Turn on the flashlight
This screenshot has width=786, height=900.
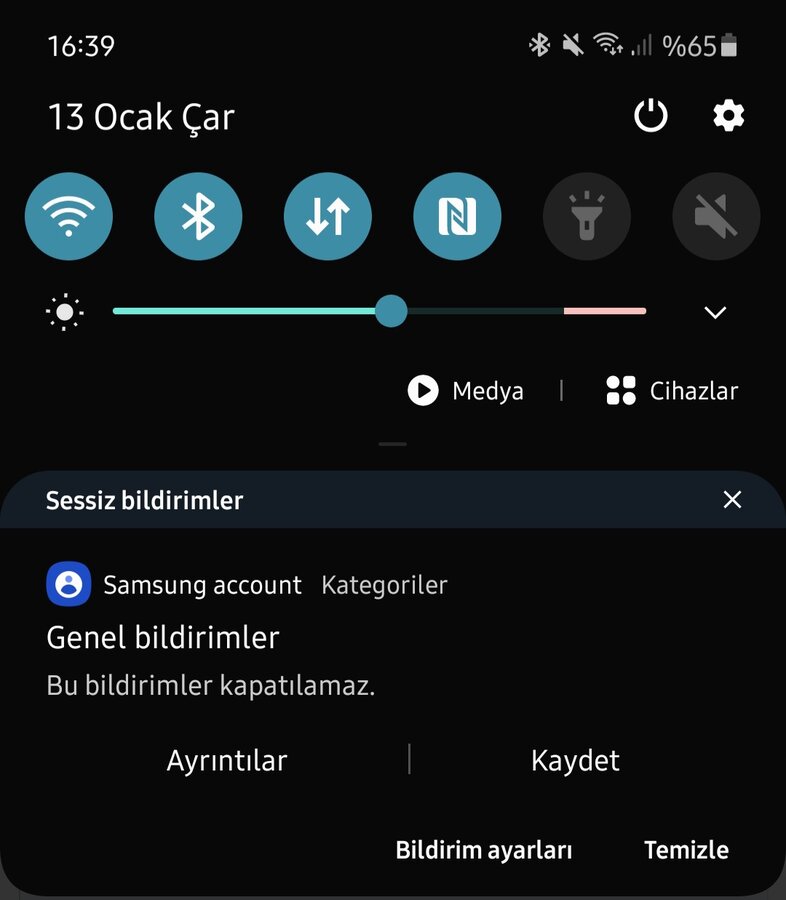[x=587, y=216]
